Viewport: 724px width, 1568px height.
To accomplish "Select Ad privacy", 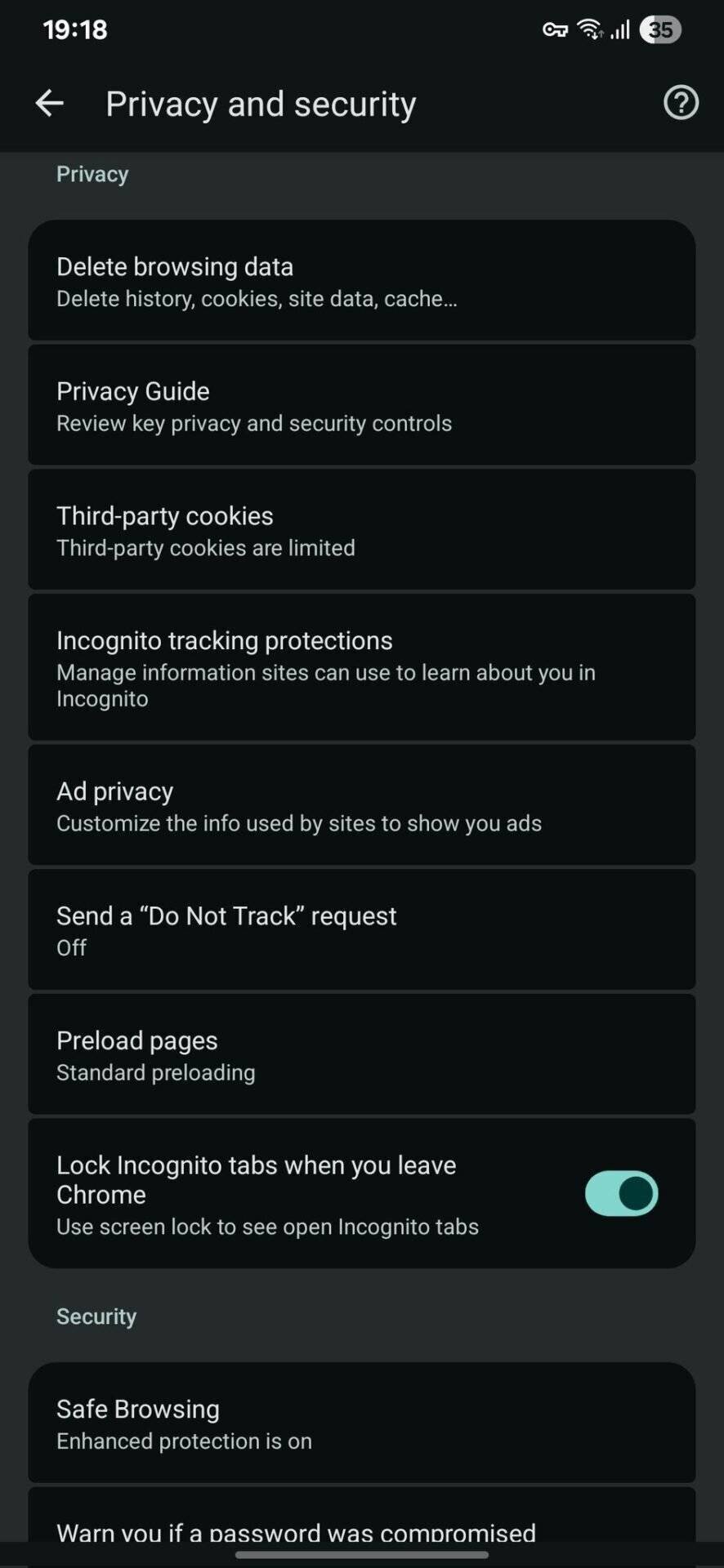I will point(361,805).
